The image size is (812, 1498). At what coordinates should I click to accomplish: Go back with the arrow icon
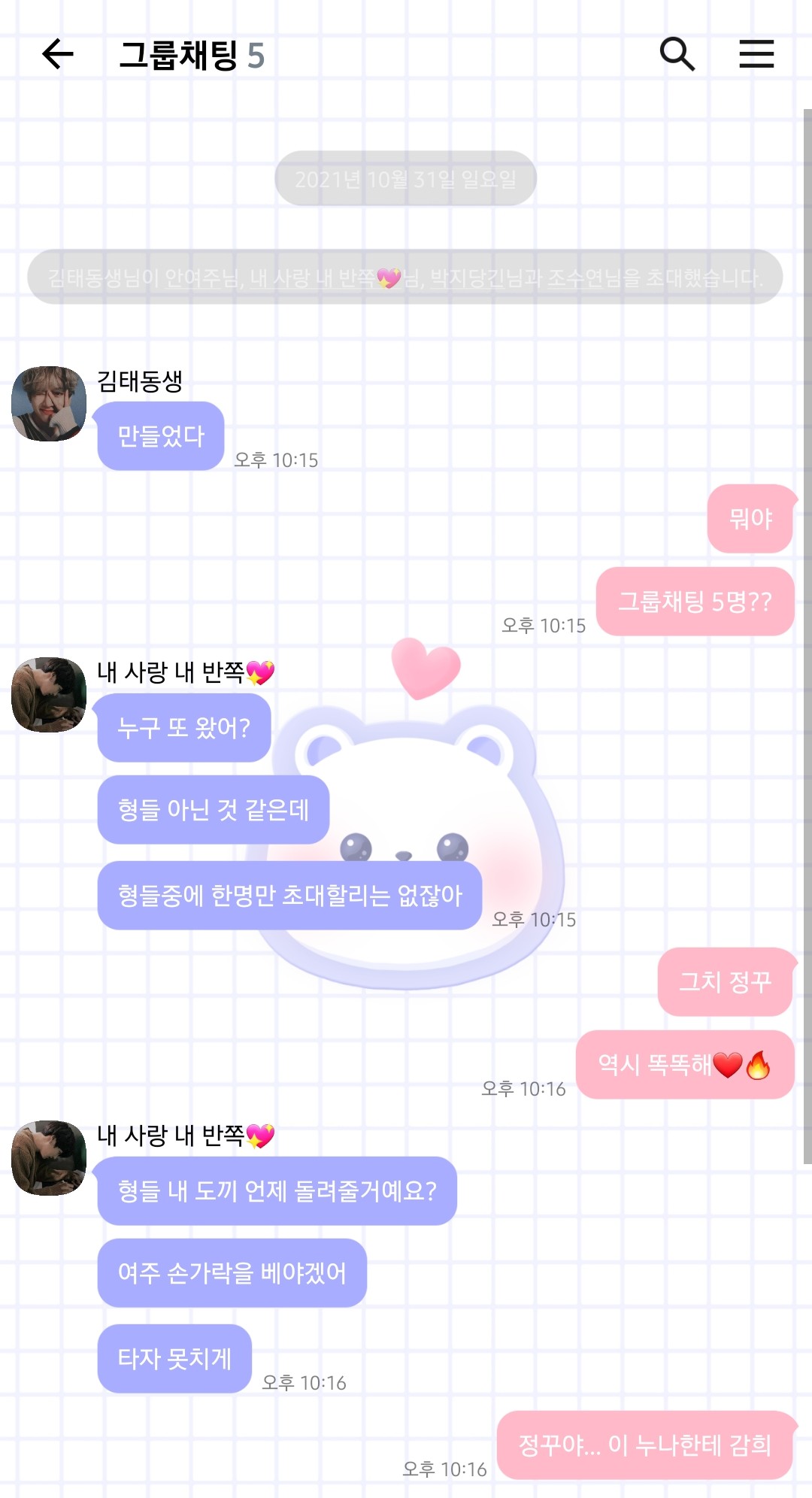tap(57, 54)
